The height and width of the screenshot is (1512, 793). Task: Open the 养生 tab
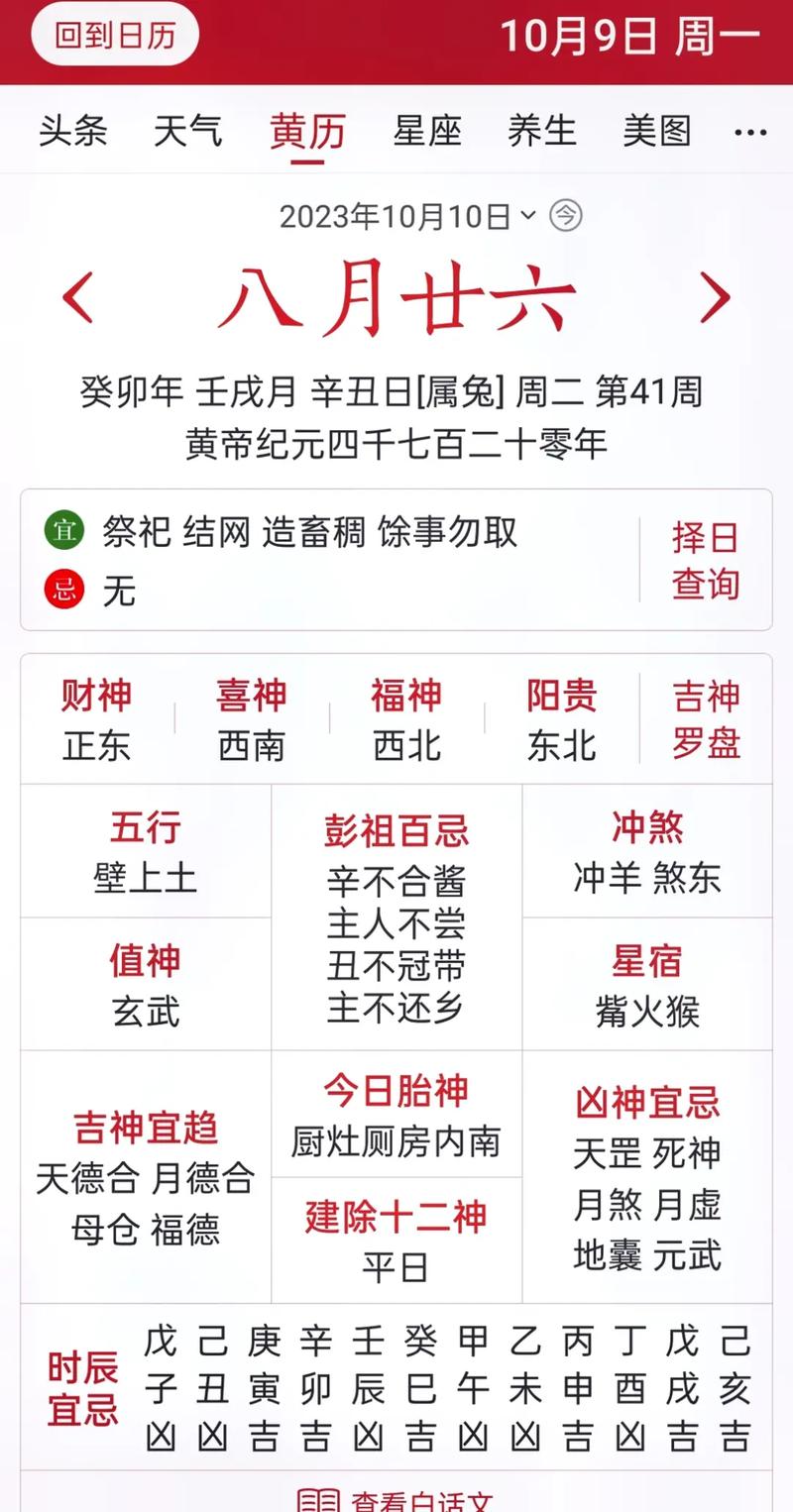[x=542, y=131]
